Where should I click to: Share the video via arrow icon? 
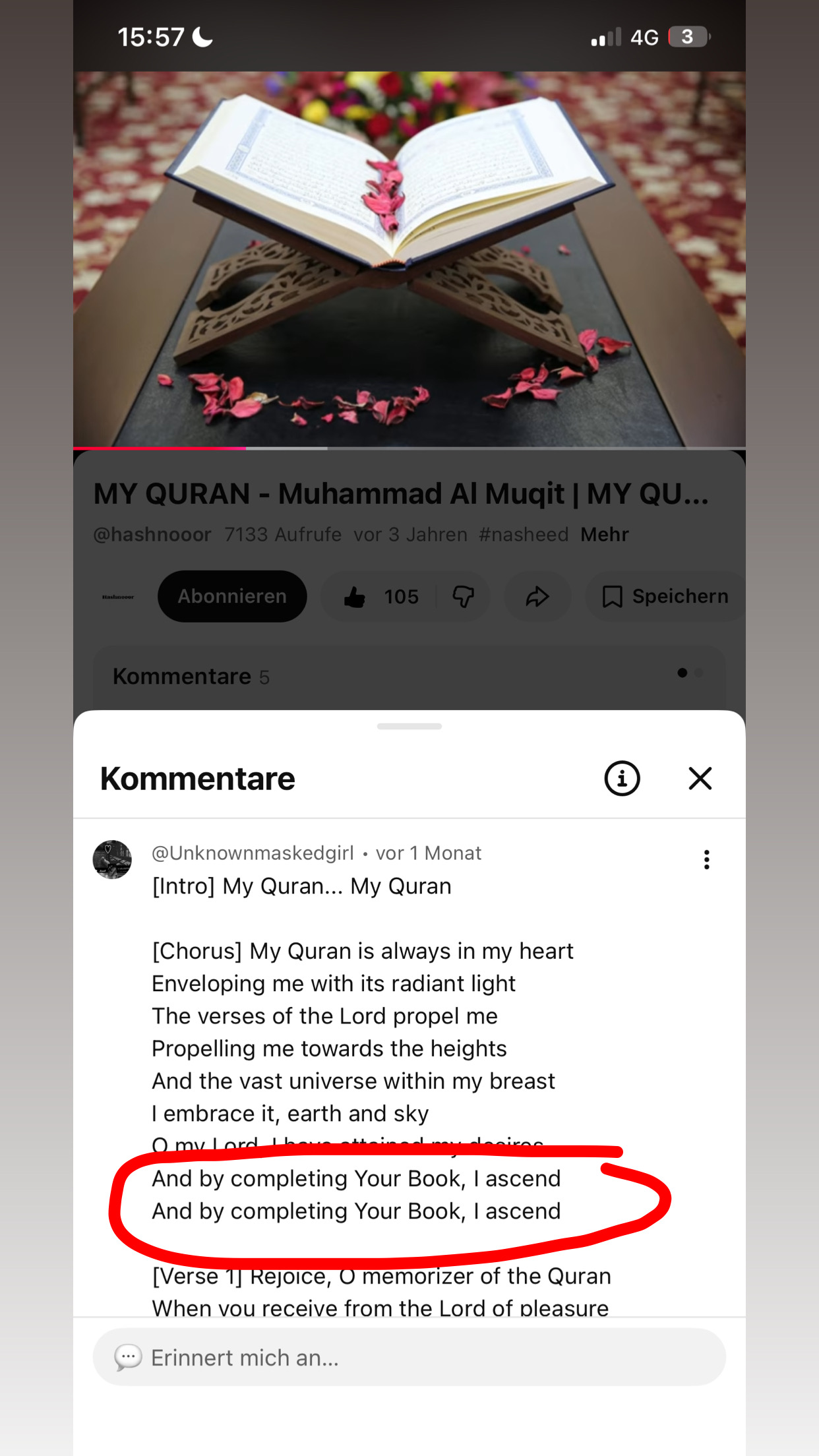click(x=537, y=597)
